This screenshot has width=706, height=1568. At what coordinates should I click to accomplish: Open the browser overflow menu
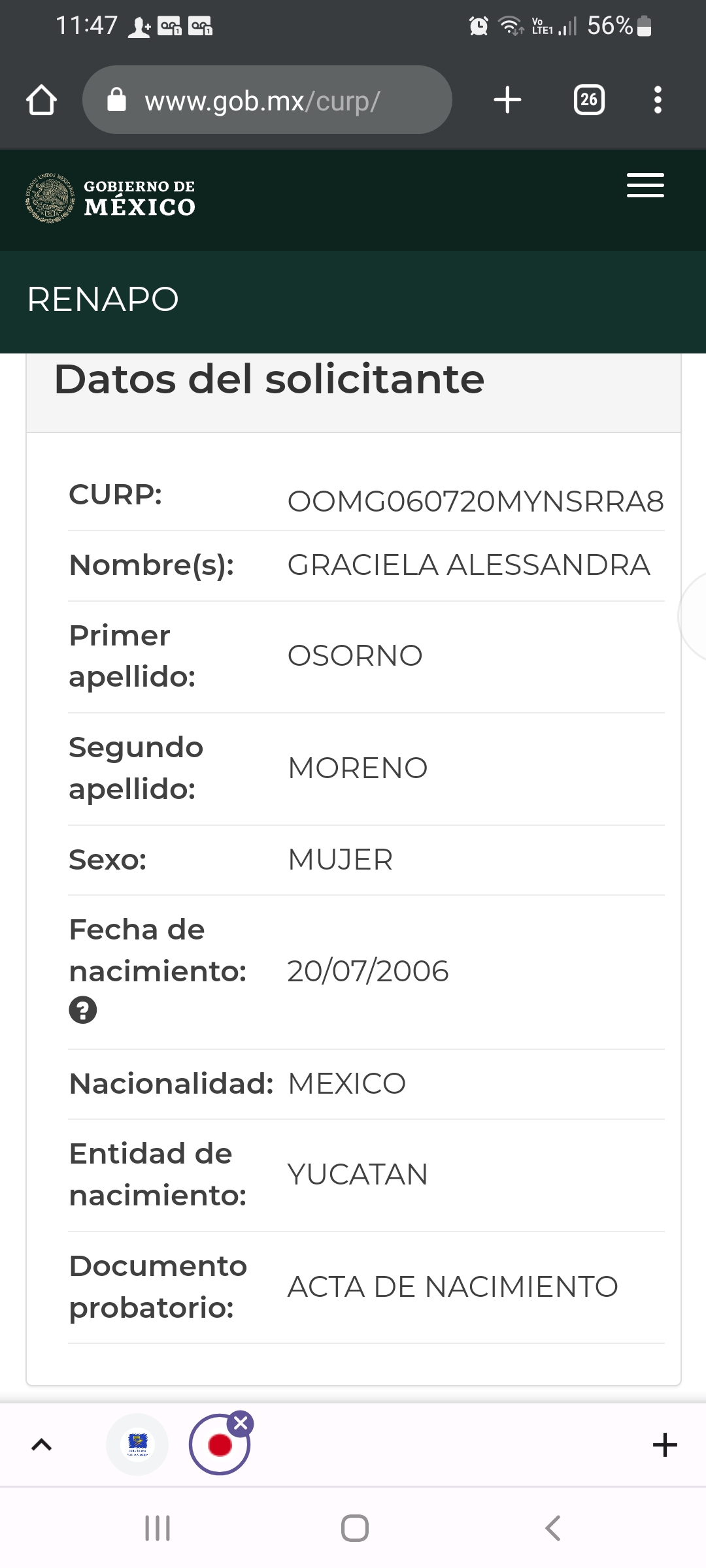point(658,100)
